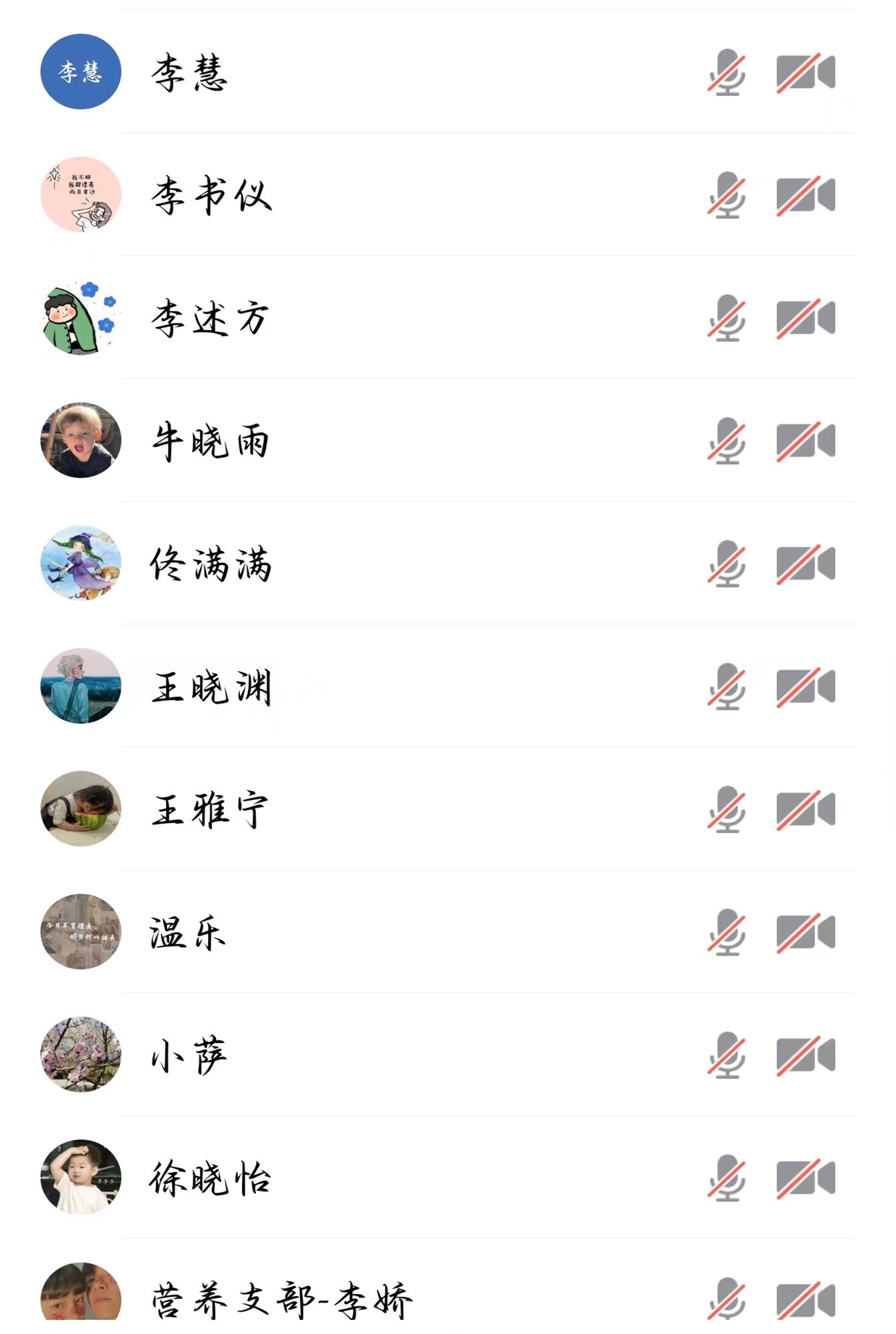896x1334 pixels.
Task: Tap the camera-off icon for 徐晓怡
Action: 805,1179
